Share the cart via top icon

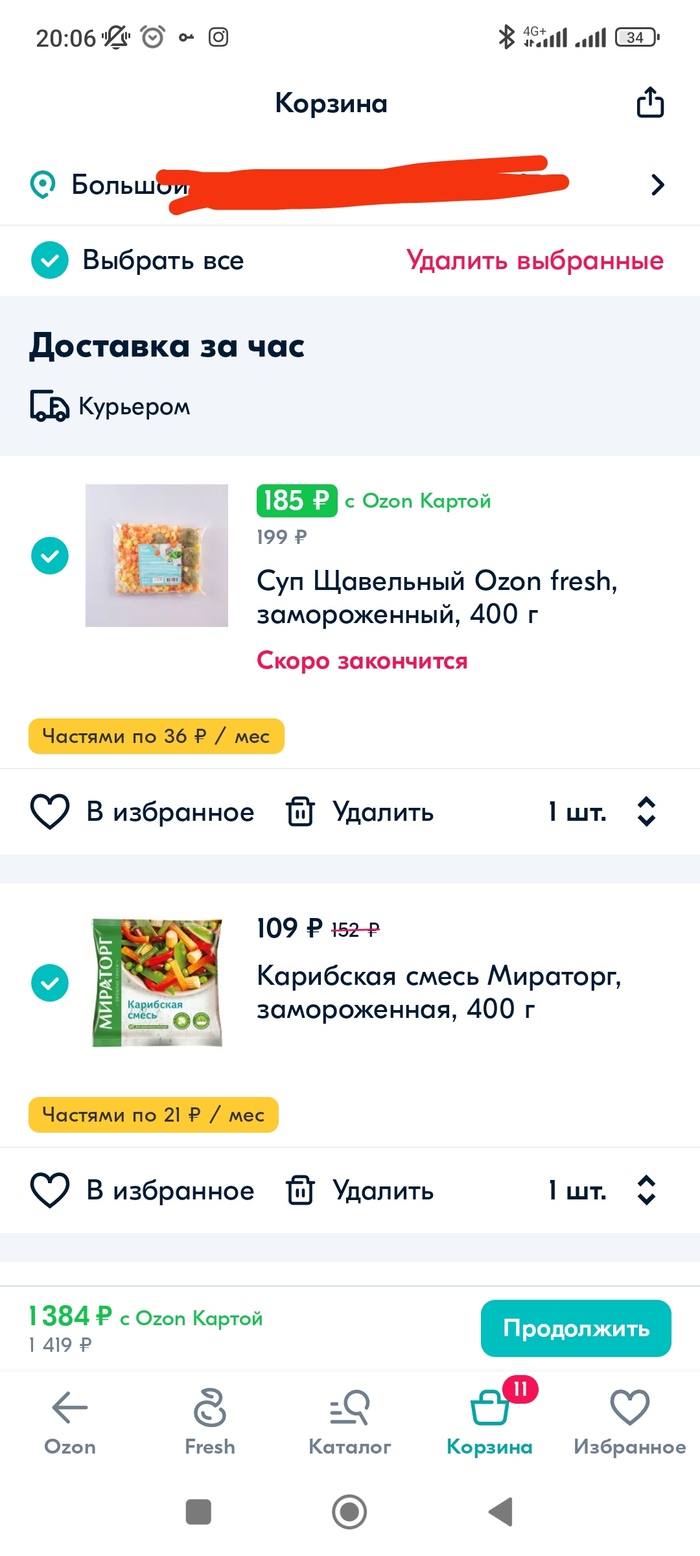[x=650, y=103]
